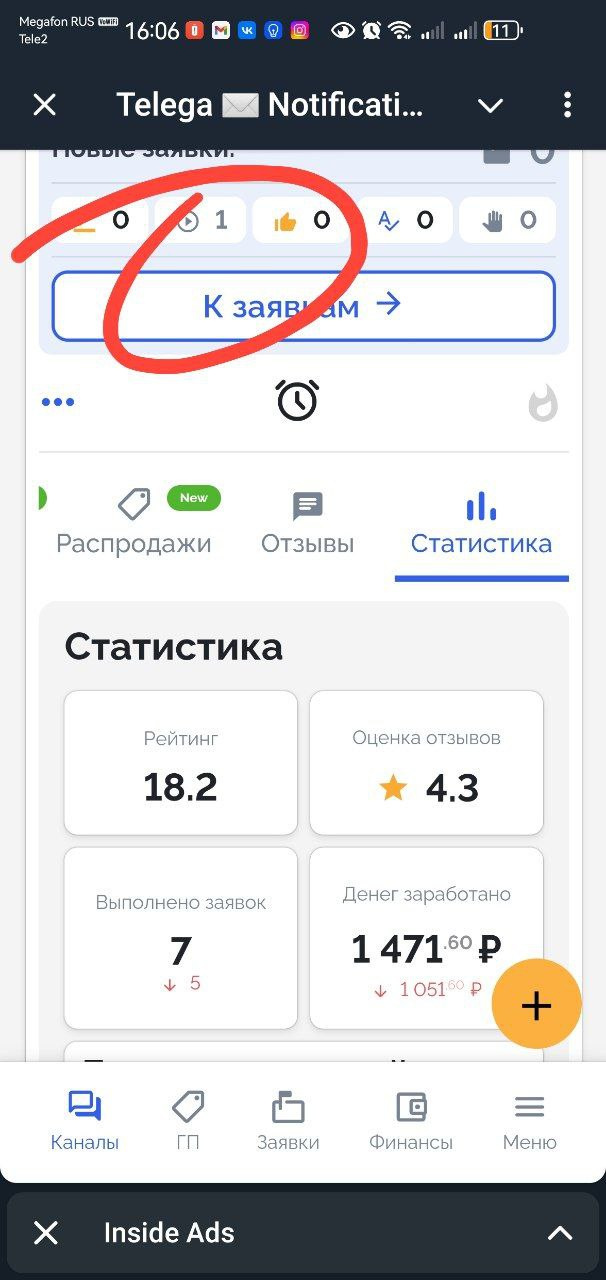Switch to the Отзывы tab
The height and width of the screenshot is (1280, 606).
click(x=307, y=525)
